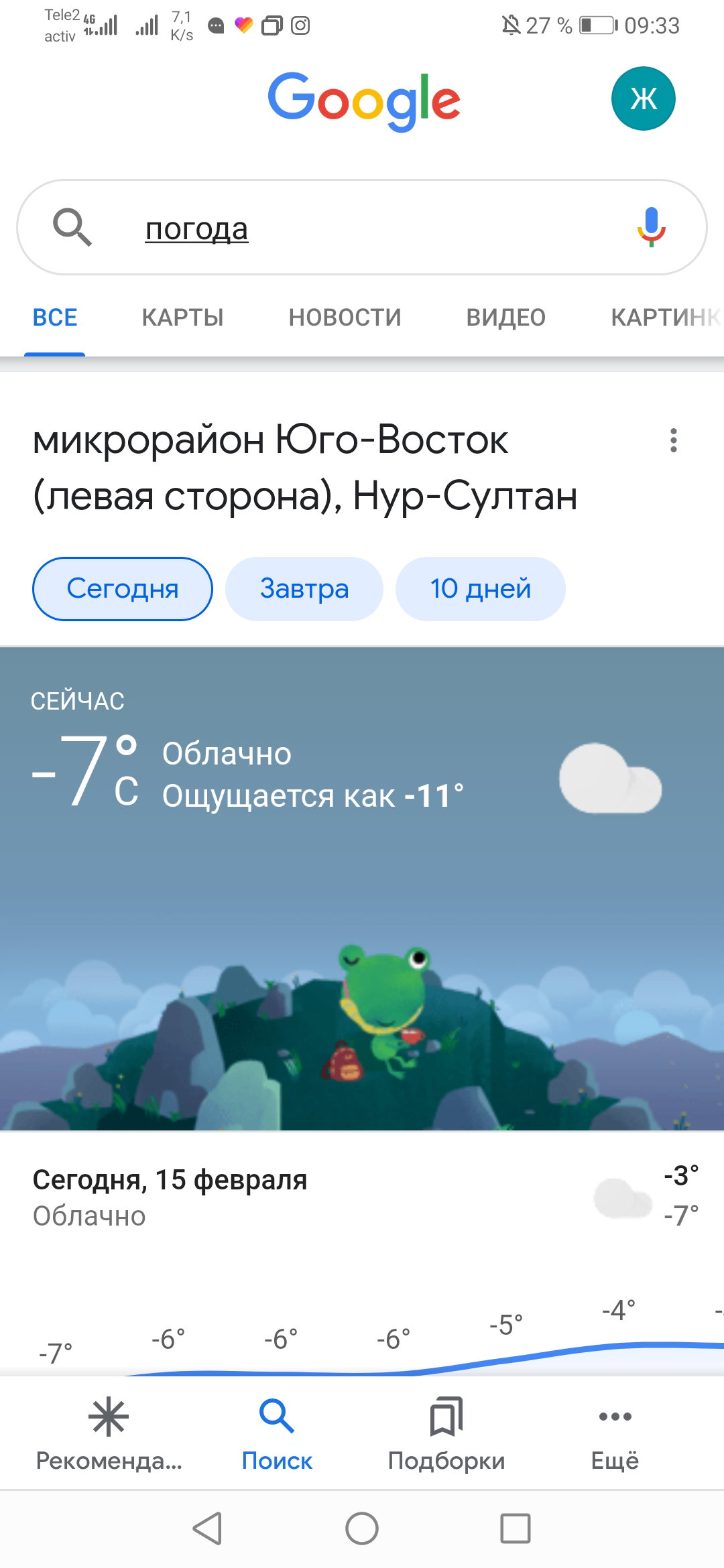Open the weather card overflow menu
The width and height of the screenshot is (724, 1568).
coord(674,440)
